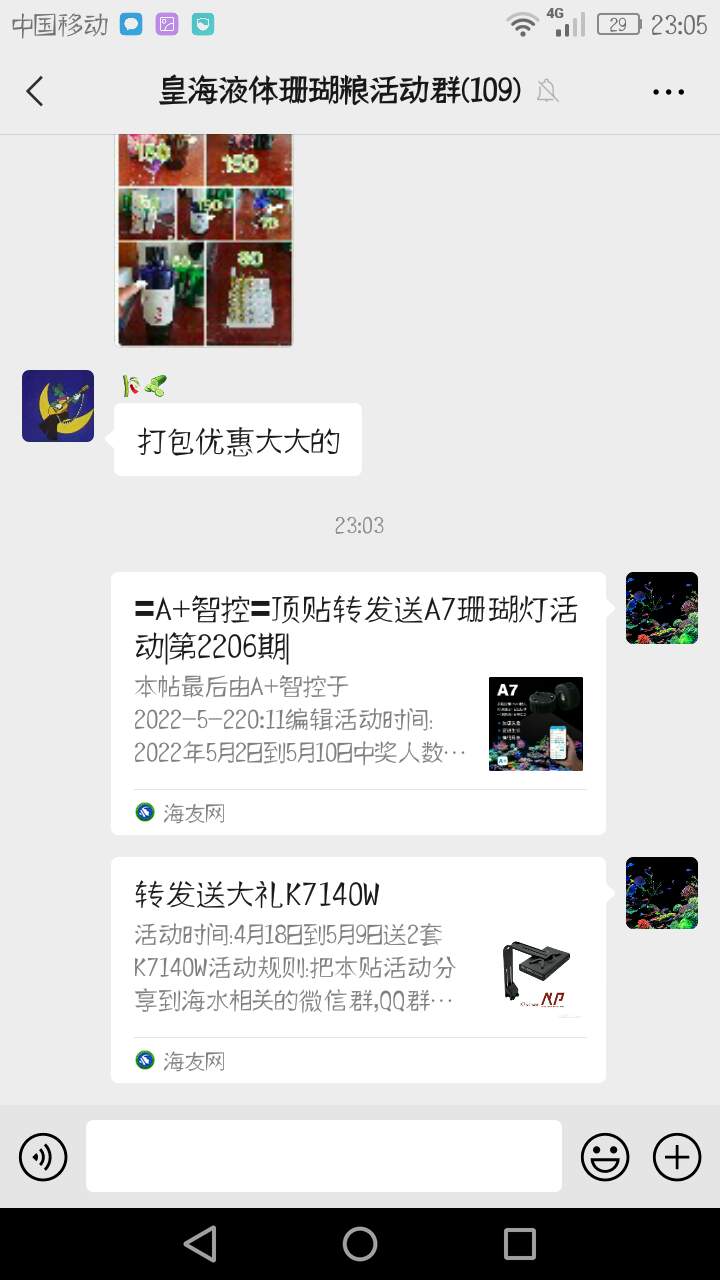Screen dimensions: 720x1280
Task: View the moon avatar sender's profile
Action: (58, 406)
